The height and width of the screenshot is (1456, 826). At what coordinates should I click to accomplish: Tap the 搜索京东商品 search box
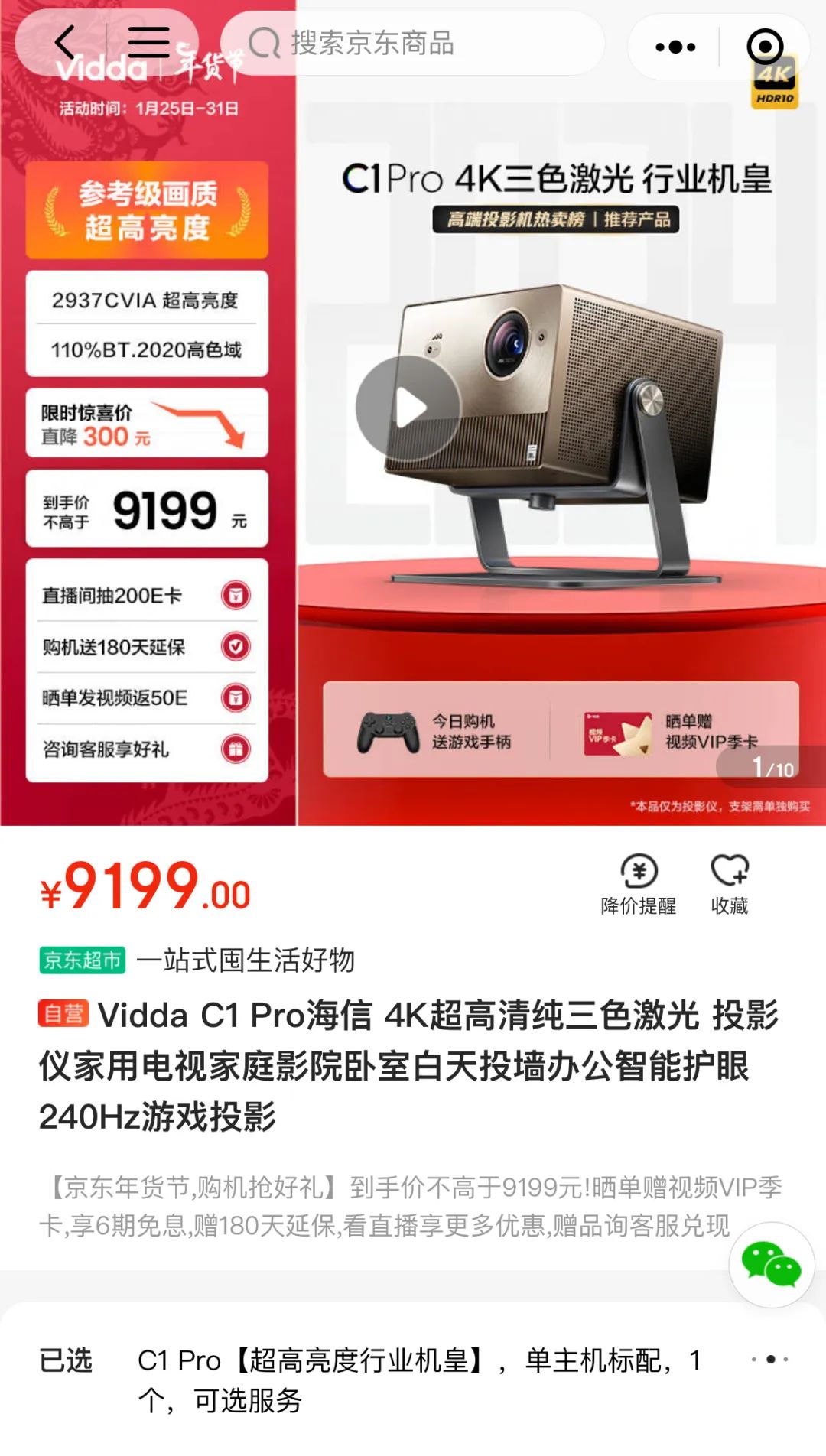coord(413,44)
